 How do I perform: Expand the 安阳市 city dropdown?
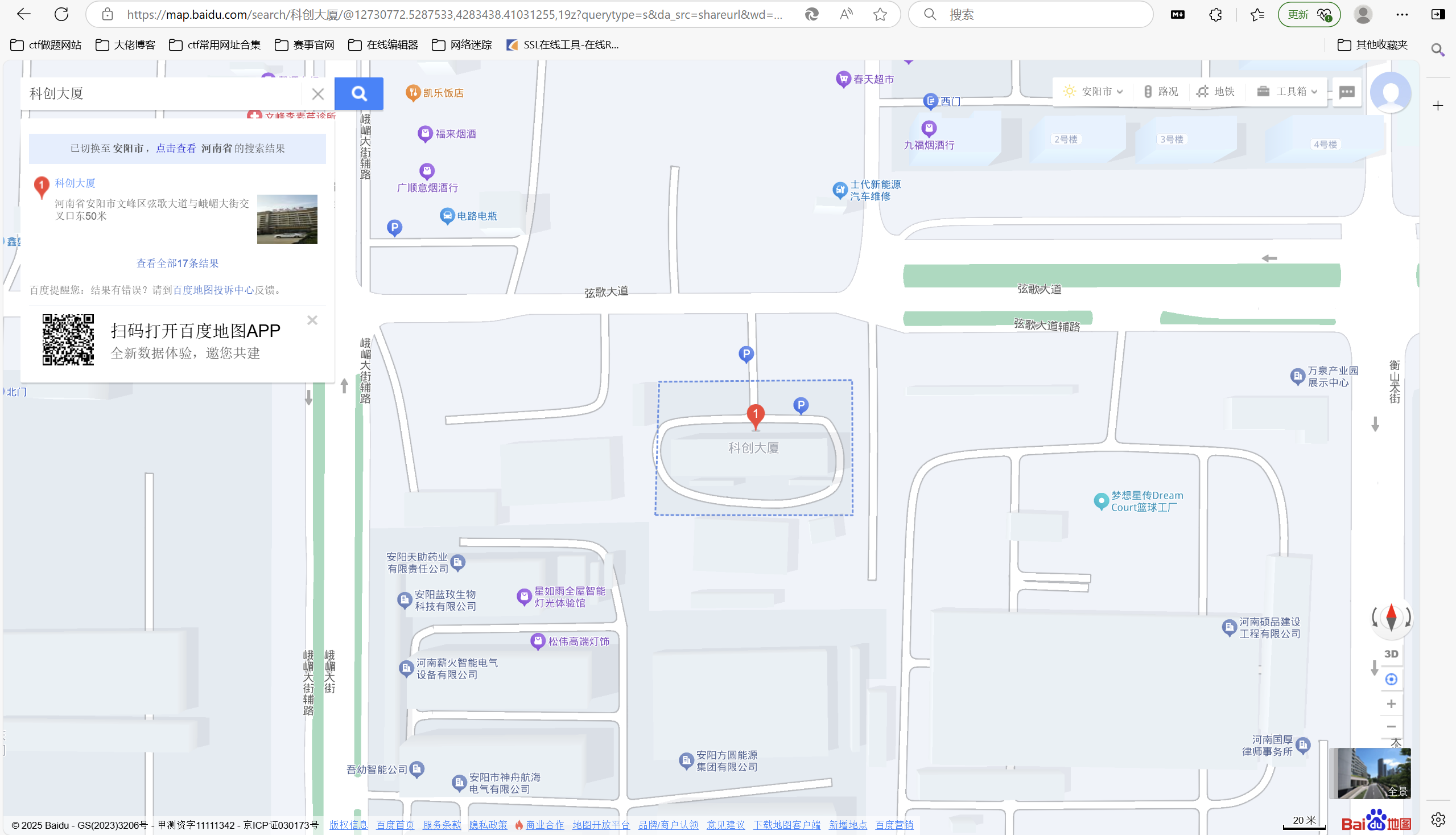(x=1094, y=92)
